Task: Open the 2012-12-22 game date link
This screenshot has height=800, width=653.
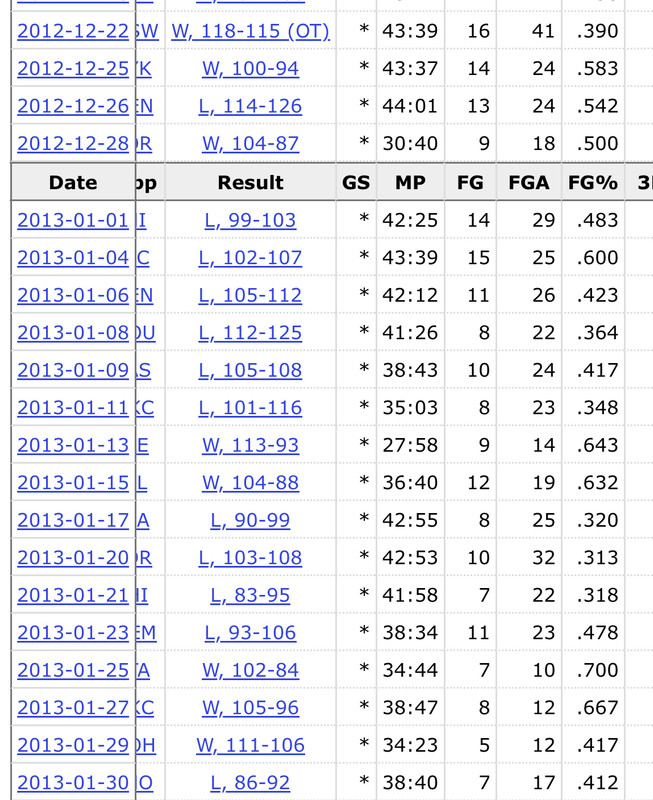Action: pyautogui.click(x=72, y=31)
